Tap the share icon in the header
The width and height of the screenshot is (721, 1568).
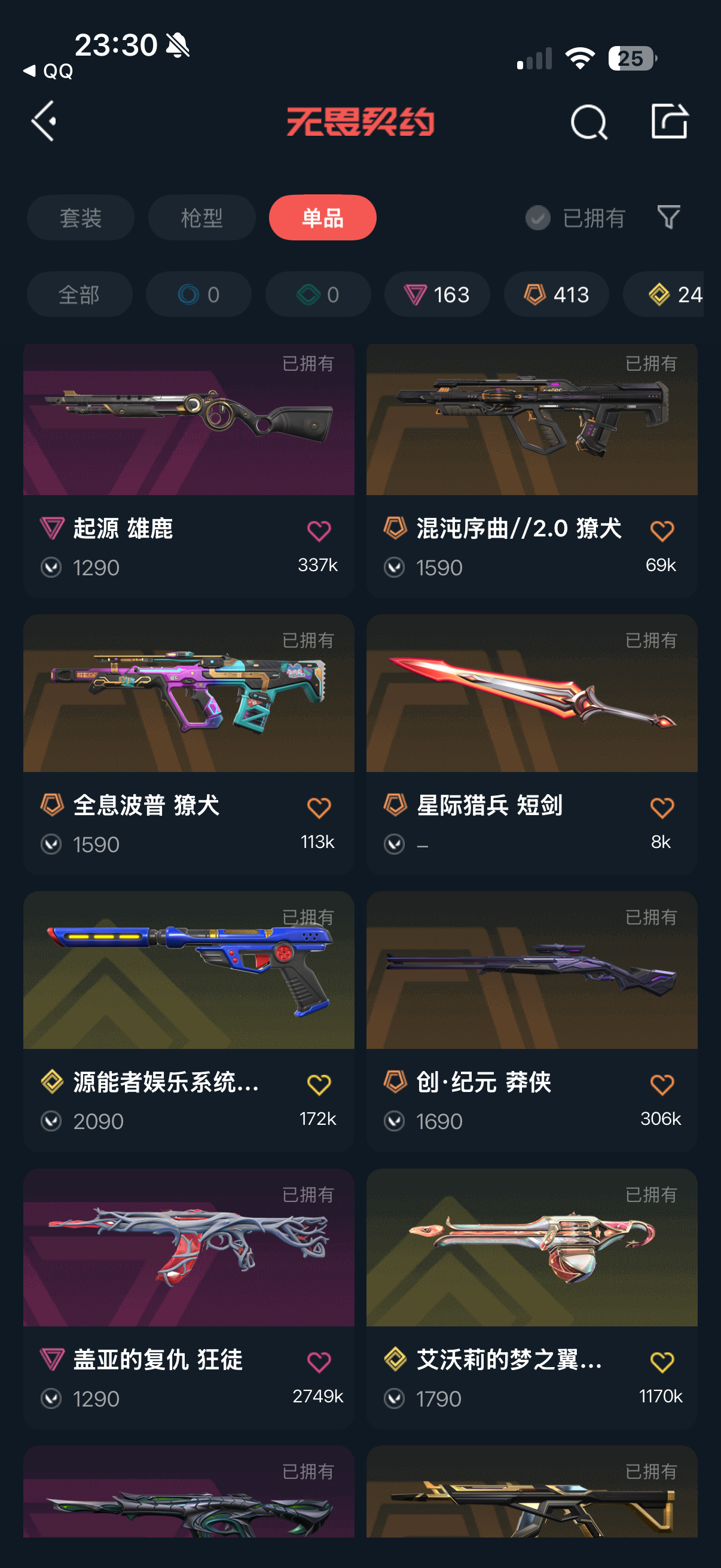click(x=669, y=121)
